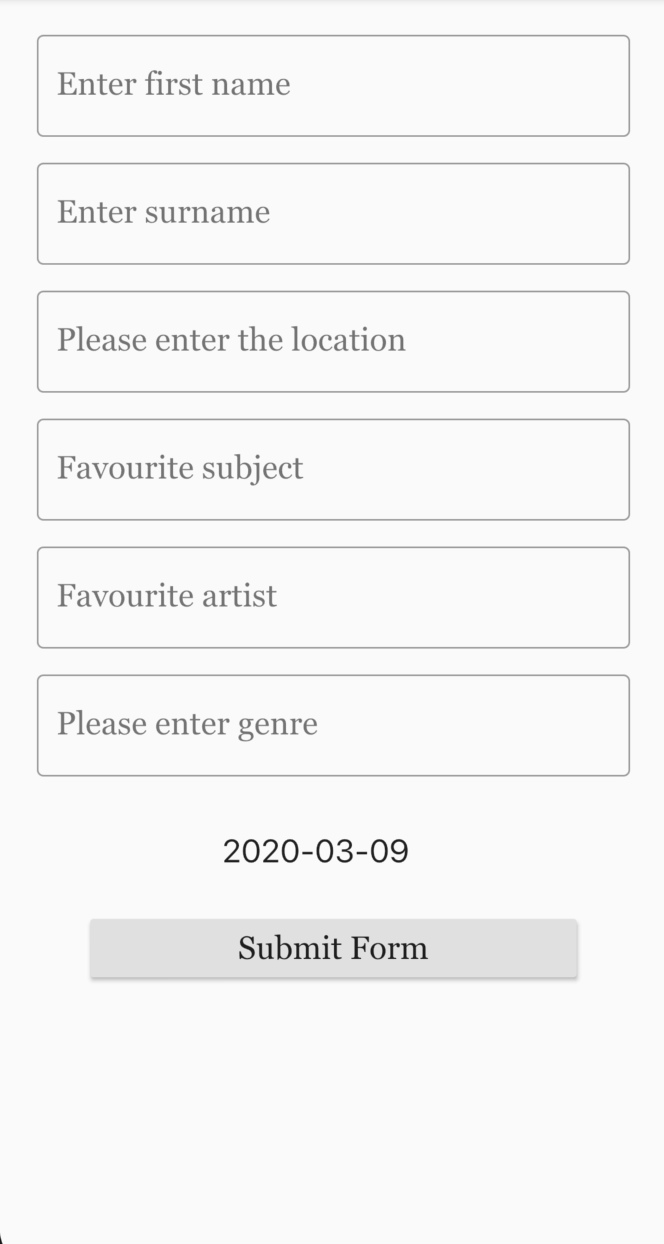This screenshot has height=1244, width=664.
Task: Tap the Submit Form button
Action: coord(333,948)
